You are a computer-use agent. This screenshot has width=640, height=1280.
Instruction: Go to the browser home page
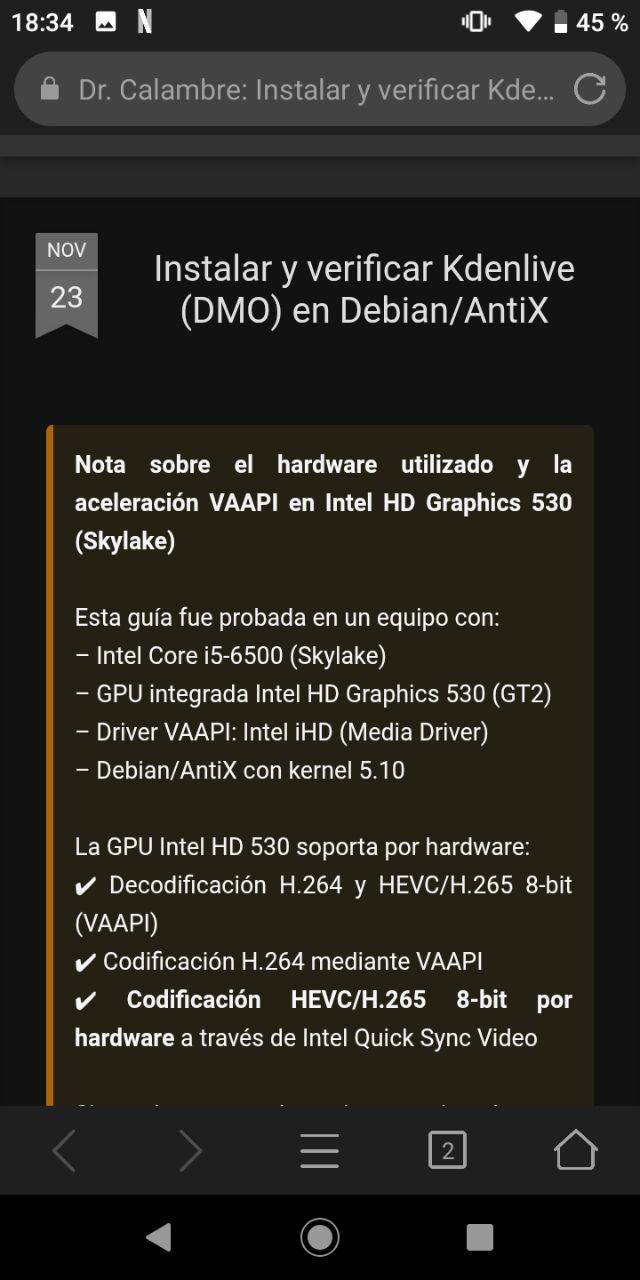click(x=575, y=1151)
